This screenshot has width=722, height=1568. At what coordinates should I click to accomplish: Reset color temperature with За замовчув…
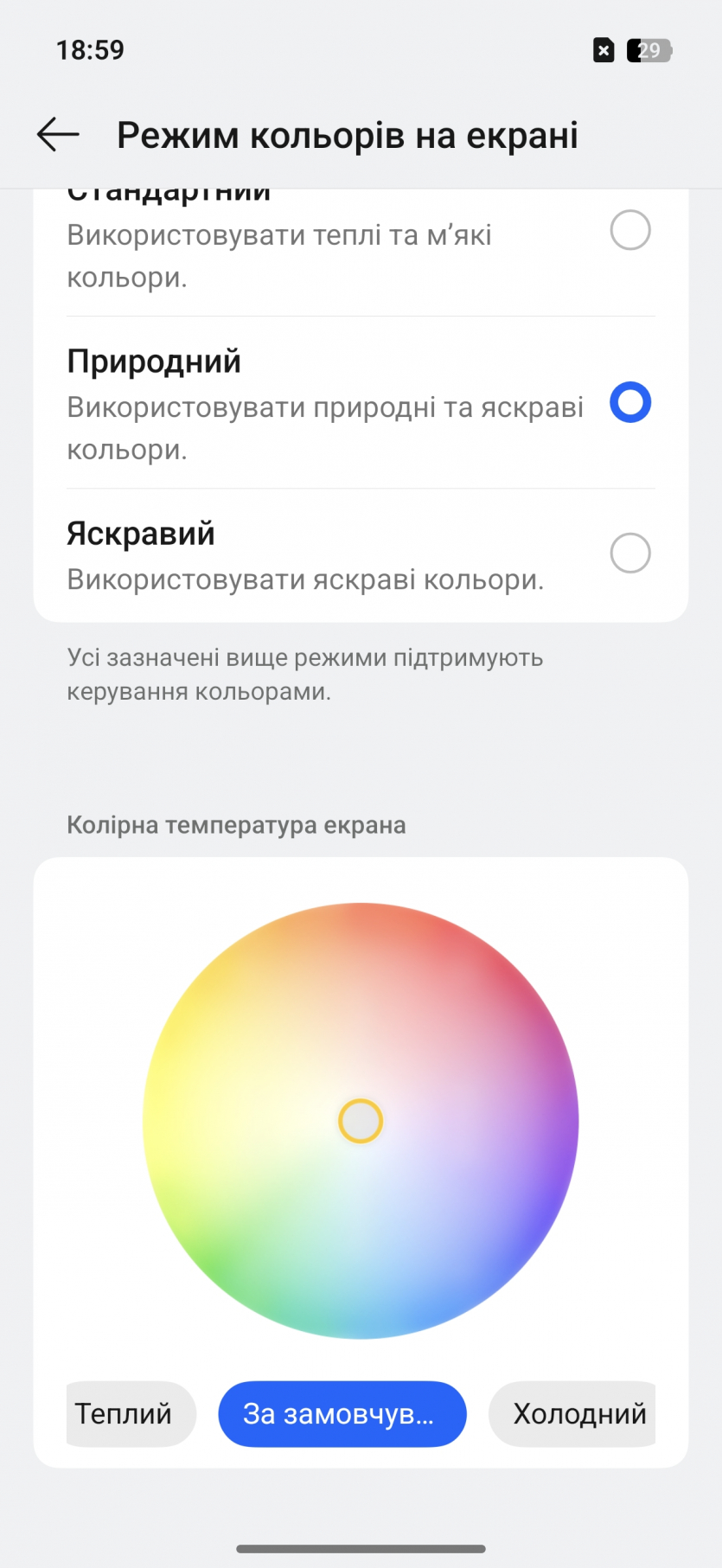(x=342, y=1414)
